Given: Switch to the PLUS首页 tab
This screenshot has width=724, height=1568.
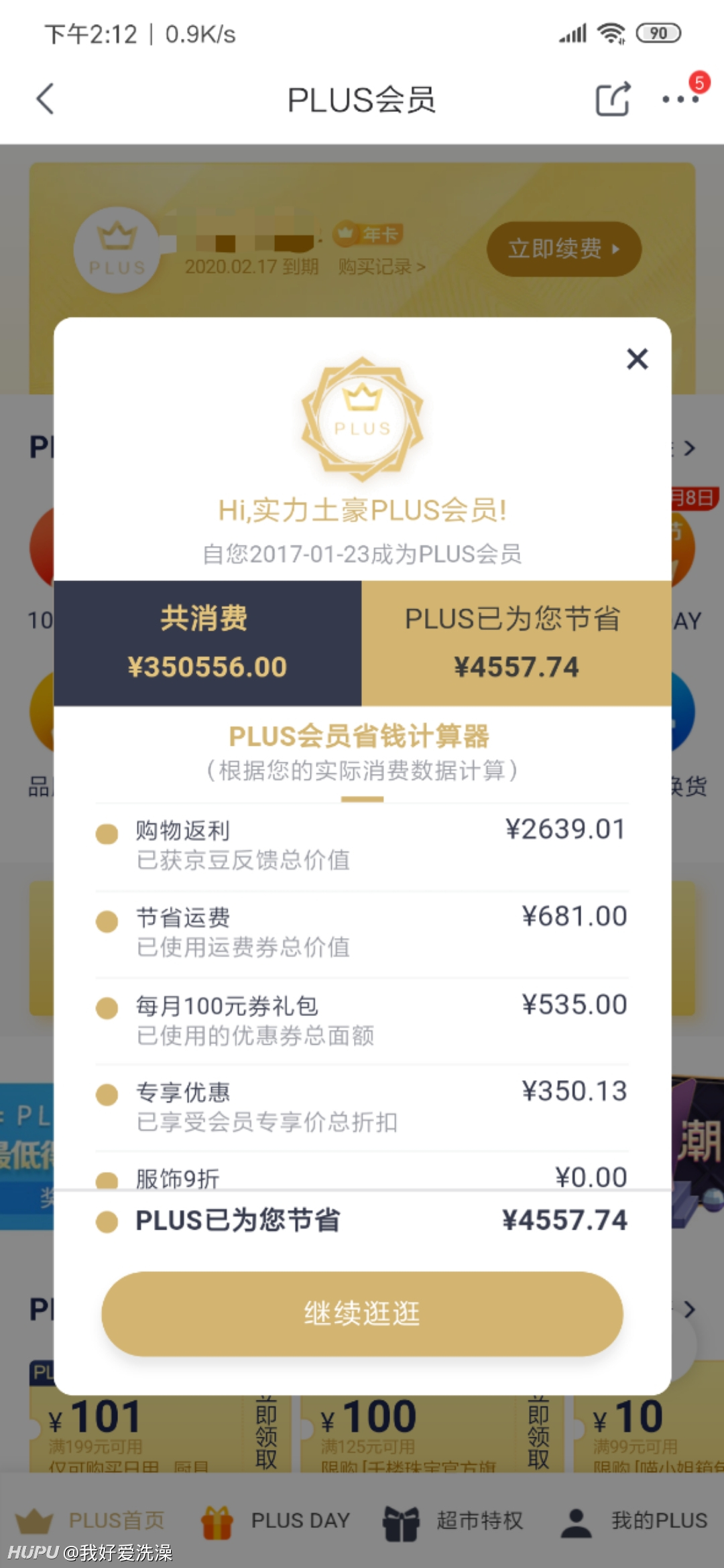Looking at the screenshot, I should [90, 1520].
